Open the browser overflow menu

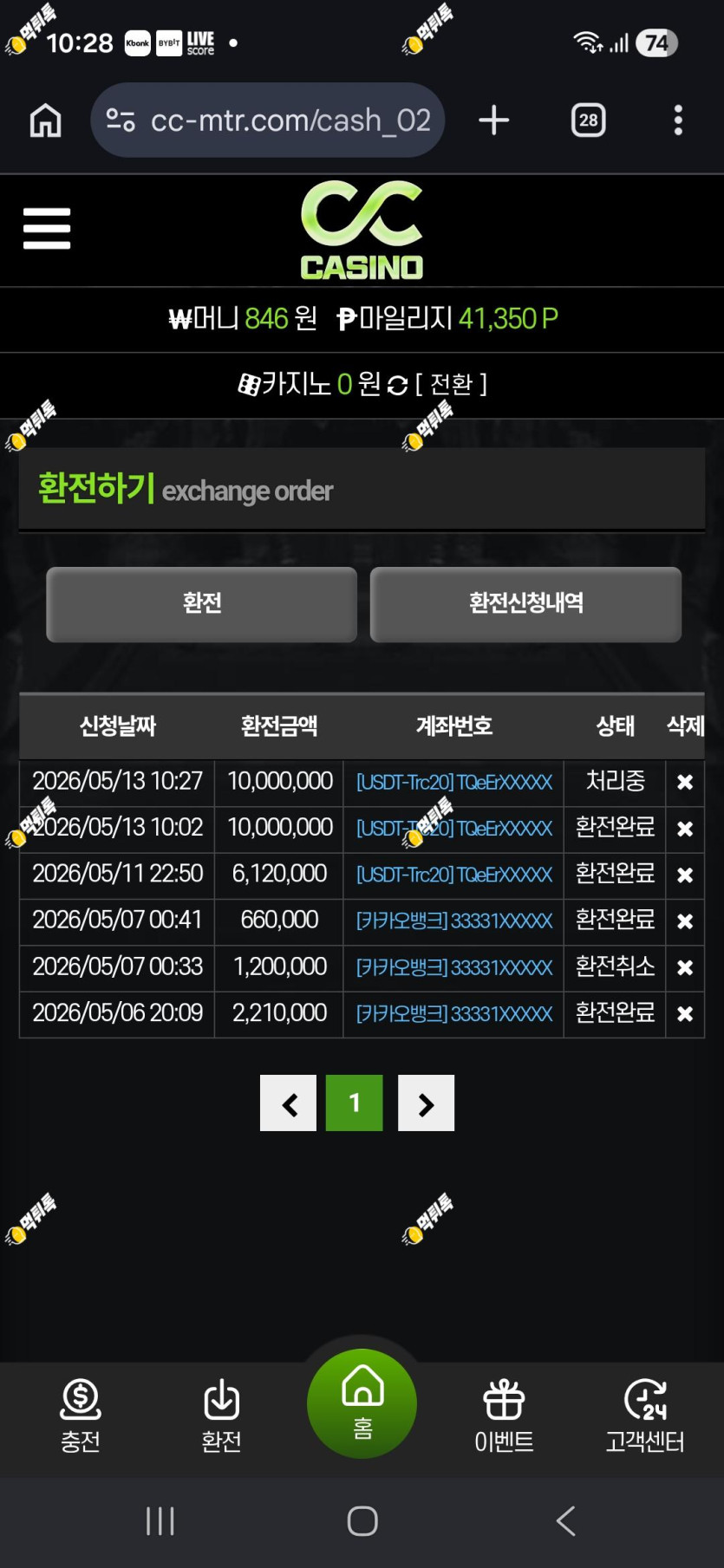pyautogui.click(x=678, y=120)
